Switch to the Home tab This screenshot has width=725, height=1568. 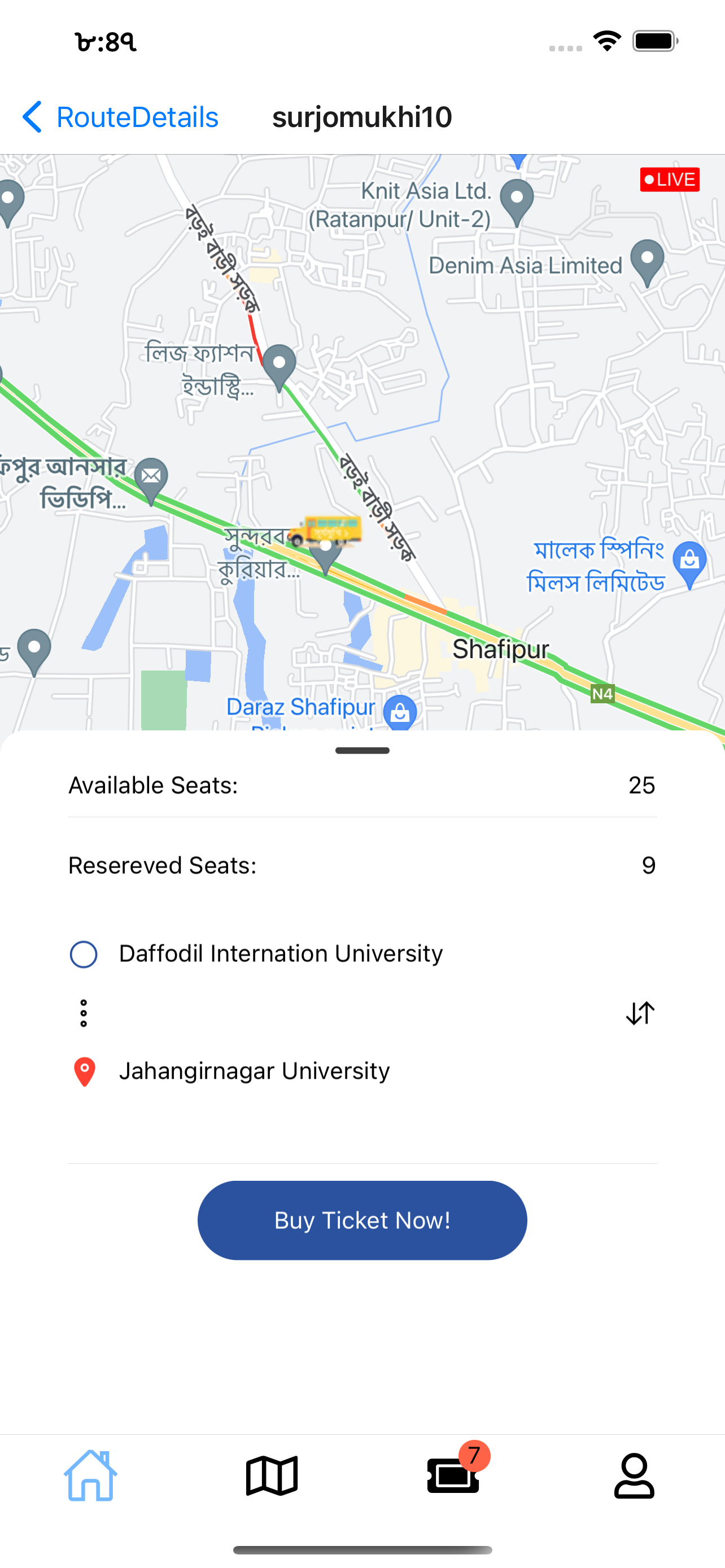coord(91,1475)
